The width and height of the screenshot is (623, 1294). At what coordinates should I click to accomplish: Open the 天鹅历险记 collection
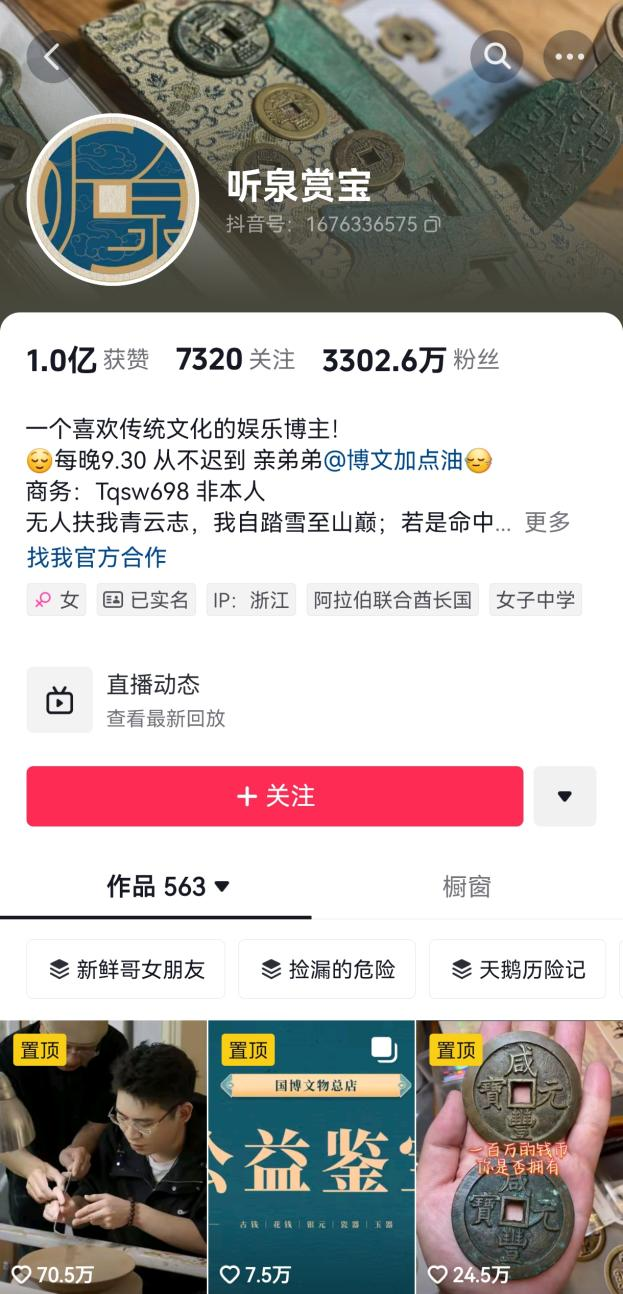pos(517,969)
